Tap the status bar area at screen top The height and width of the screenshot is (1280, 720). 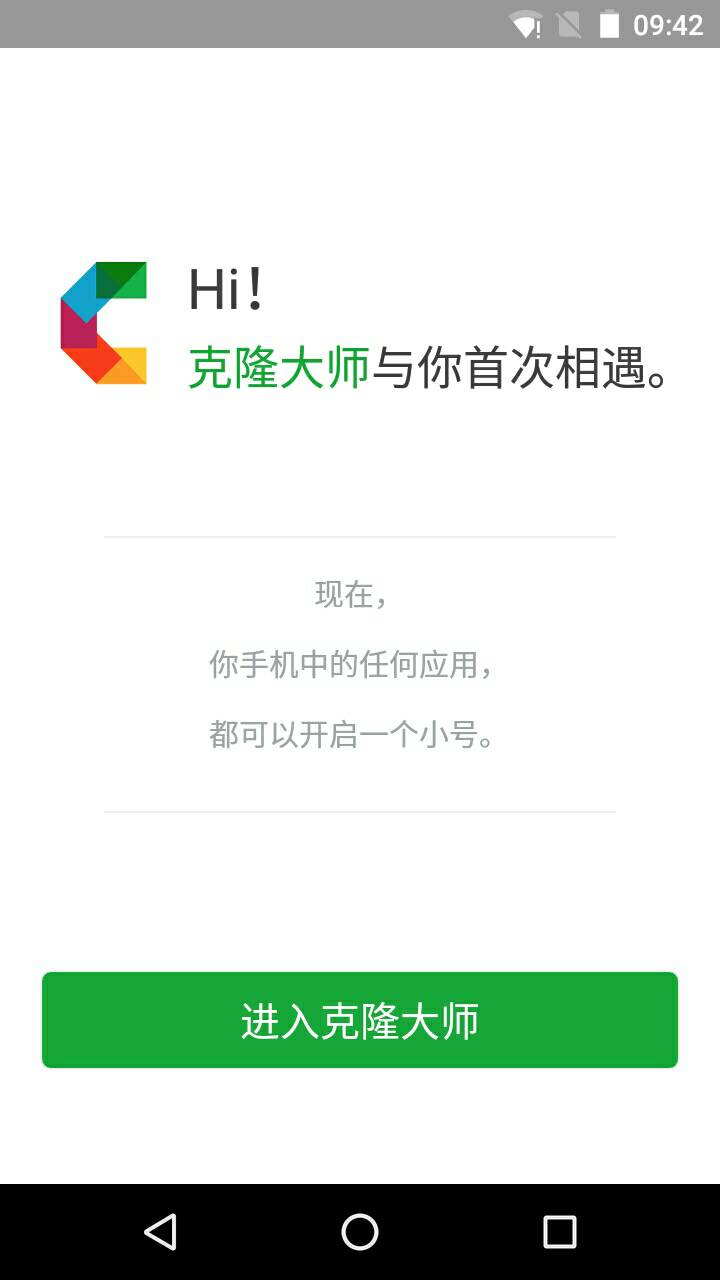tap(300, 24)
